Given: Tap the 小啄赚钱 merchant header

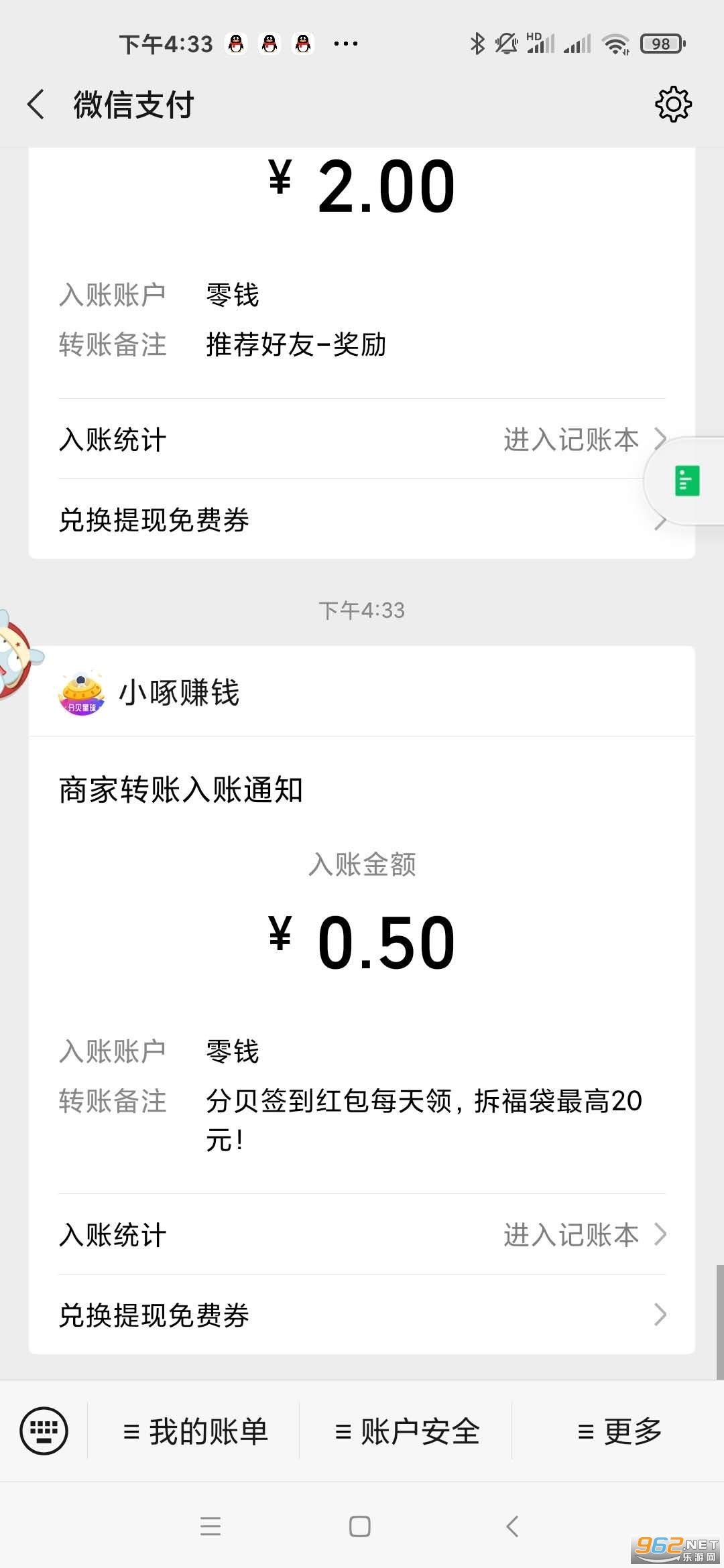Looking at the screenshot, I should tap(178, 692).
